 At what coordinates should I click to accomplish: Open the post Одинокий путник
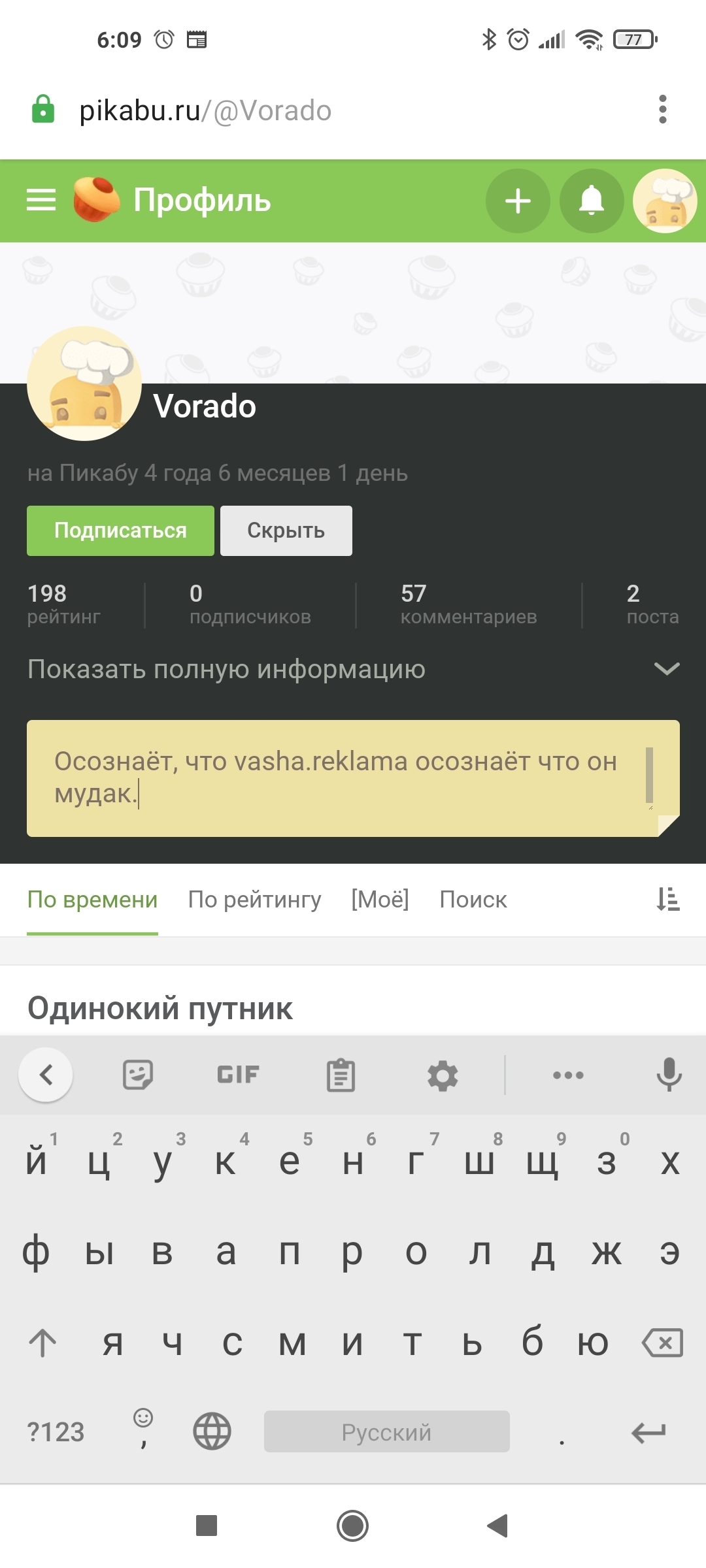[x=160, y=1008]
